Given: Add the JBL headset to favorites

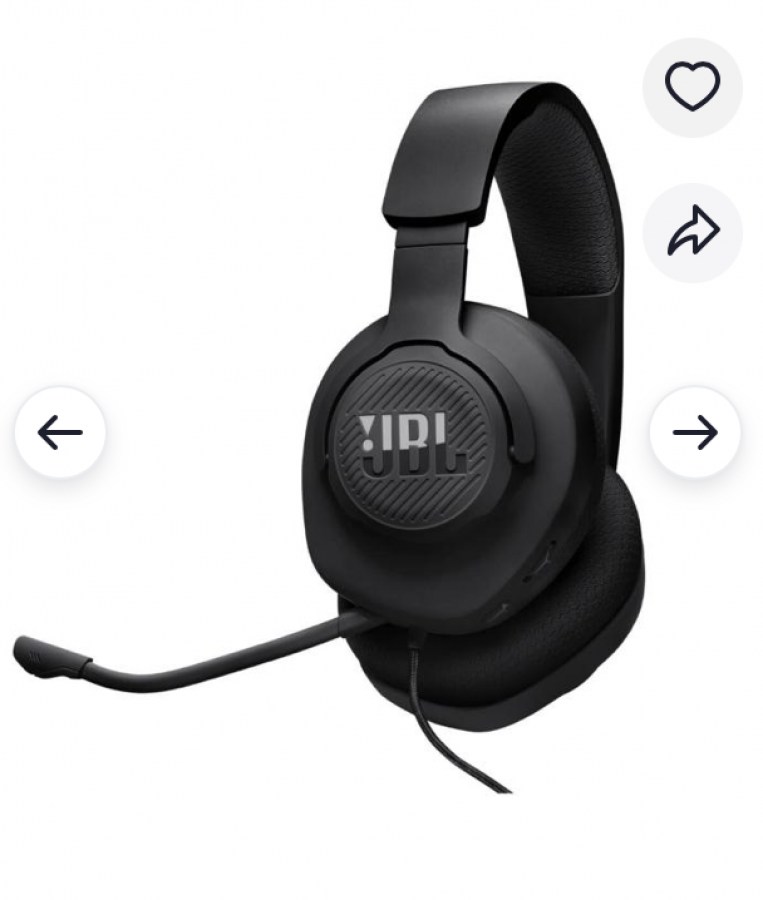Looking at the screenshot, I should [692, 87].
